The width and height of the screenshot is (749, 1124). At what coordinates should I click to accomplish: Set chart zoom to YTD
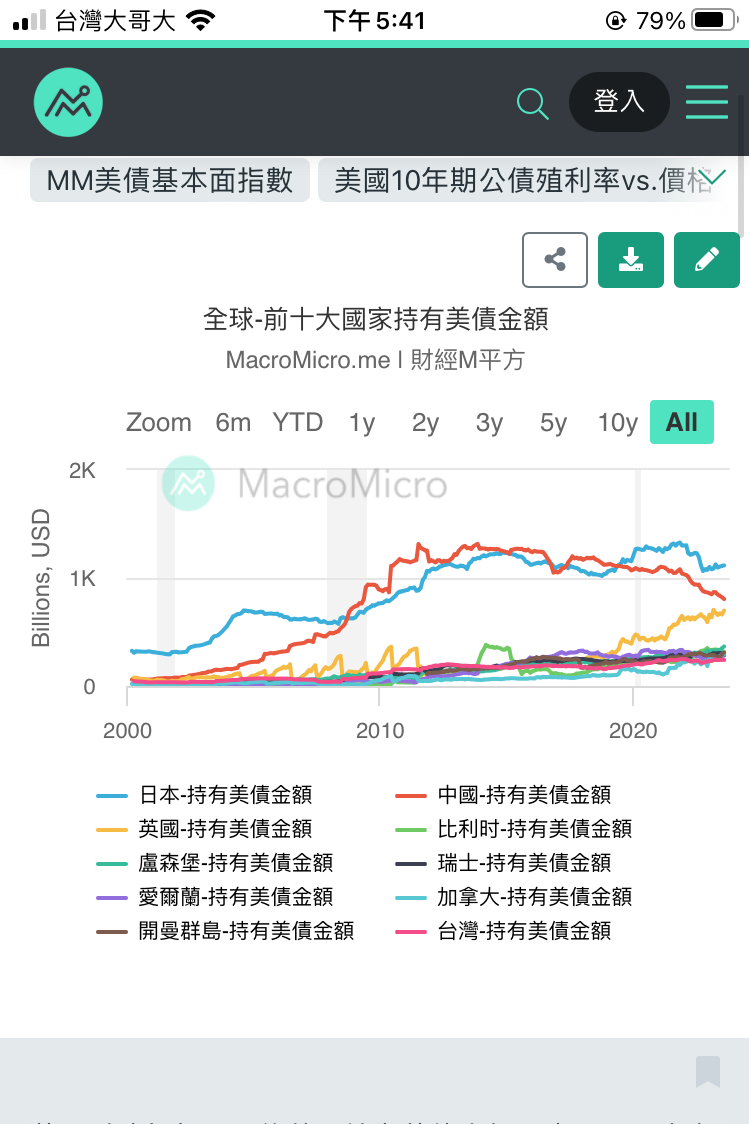pos(297,422)
